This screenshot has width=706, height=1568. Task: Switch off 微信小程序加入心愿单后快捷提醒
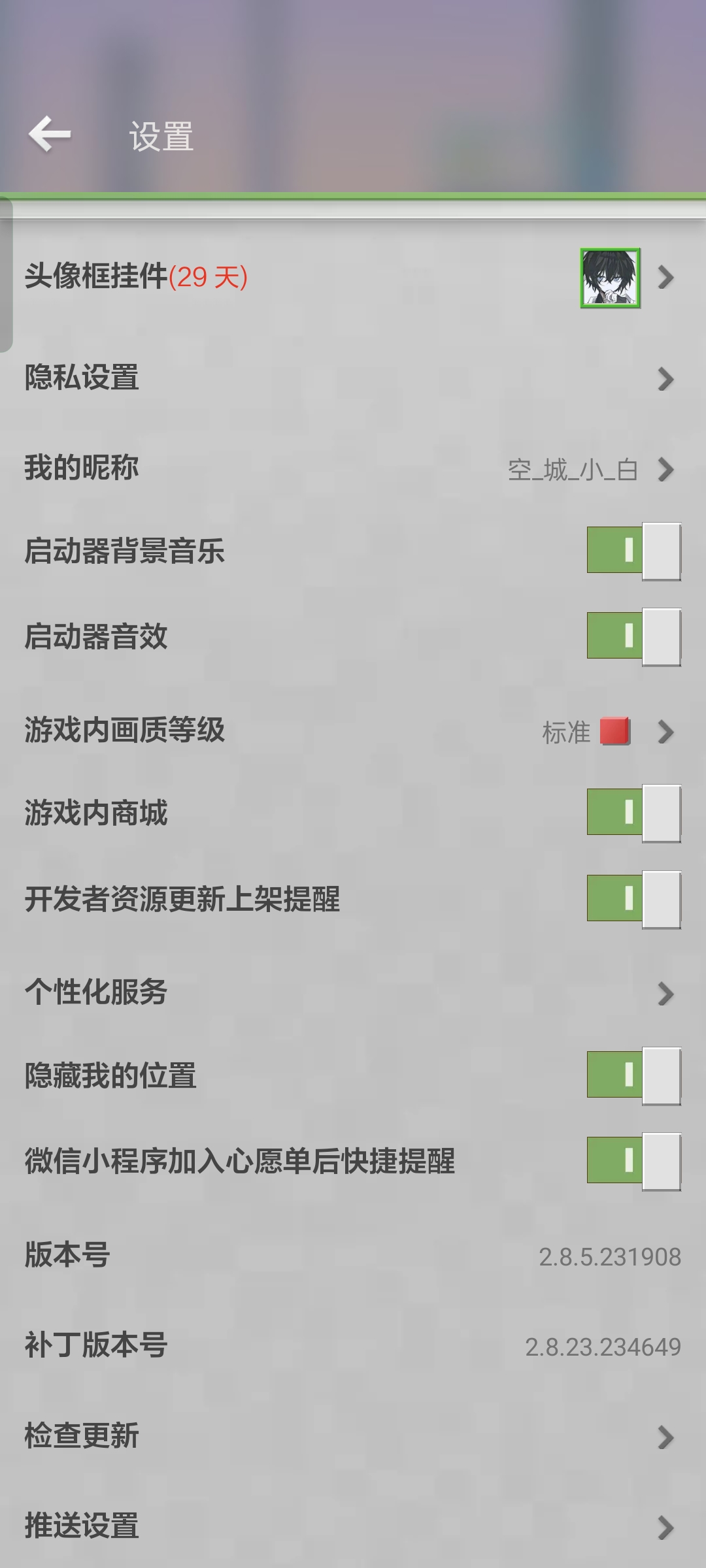click(633, 1162)
